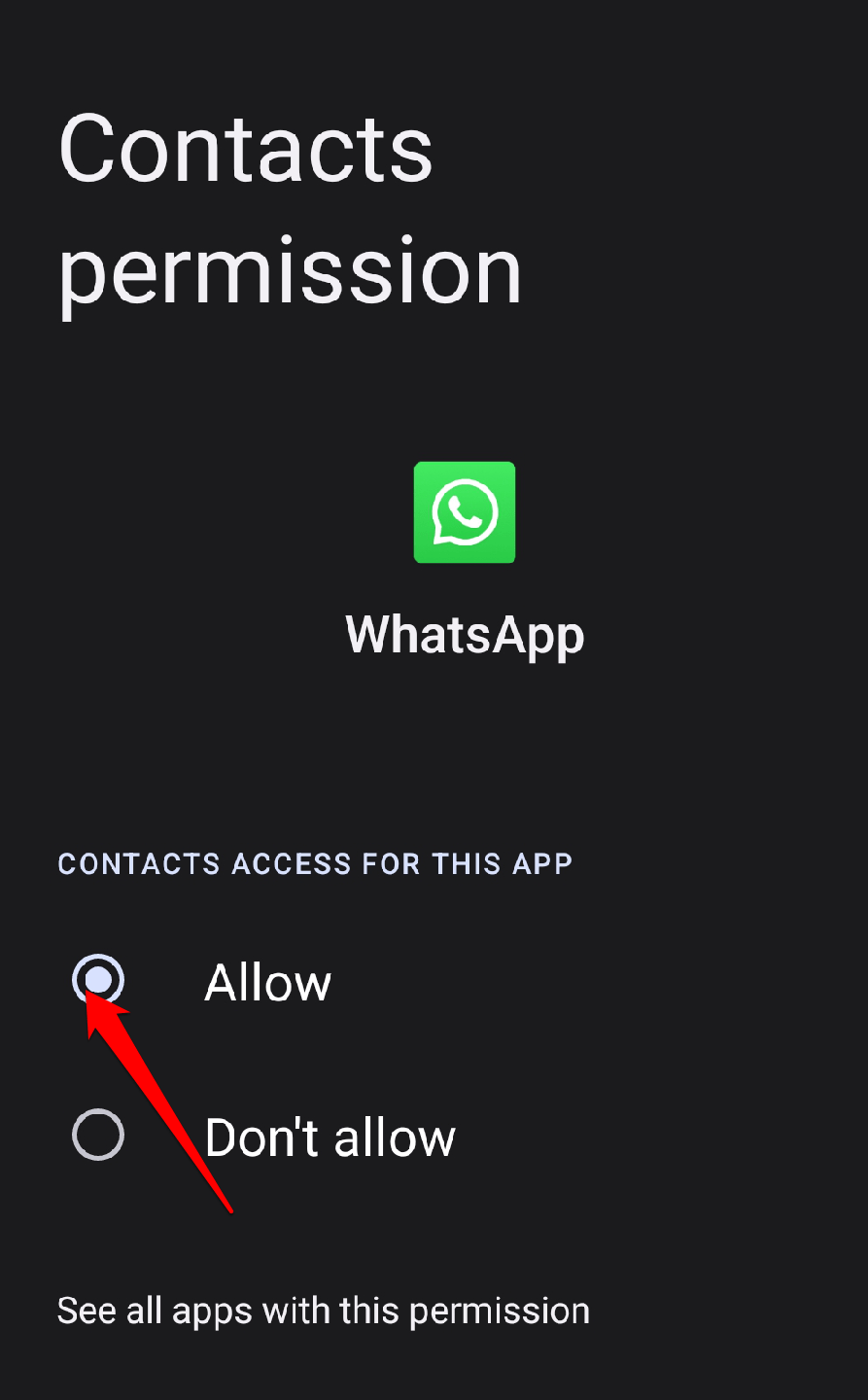868x1400 pixels.
Task: Tap the currently selected Allow option
Action: click(97, 981)
